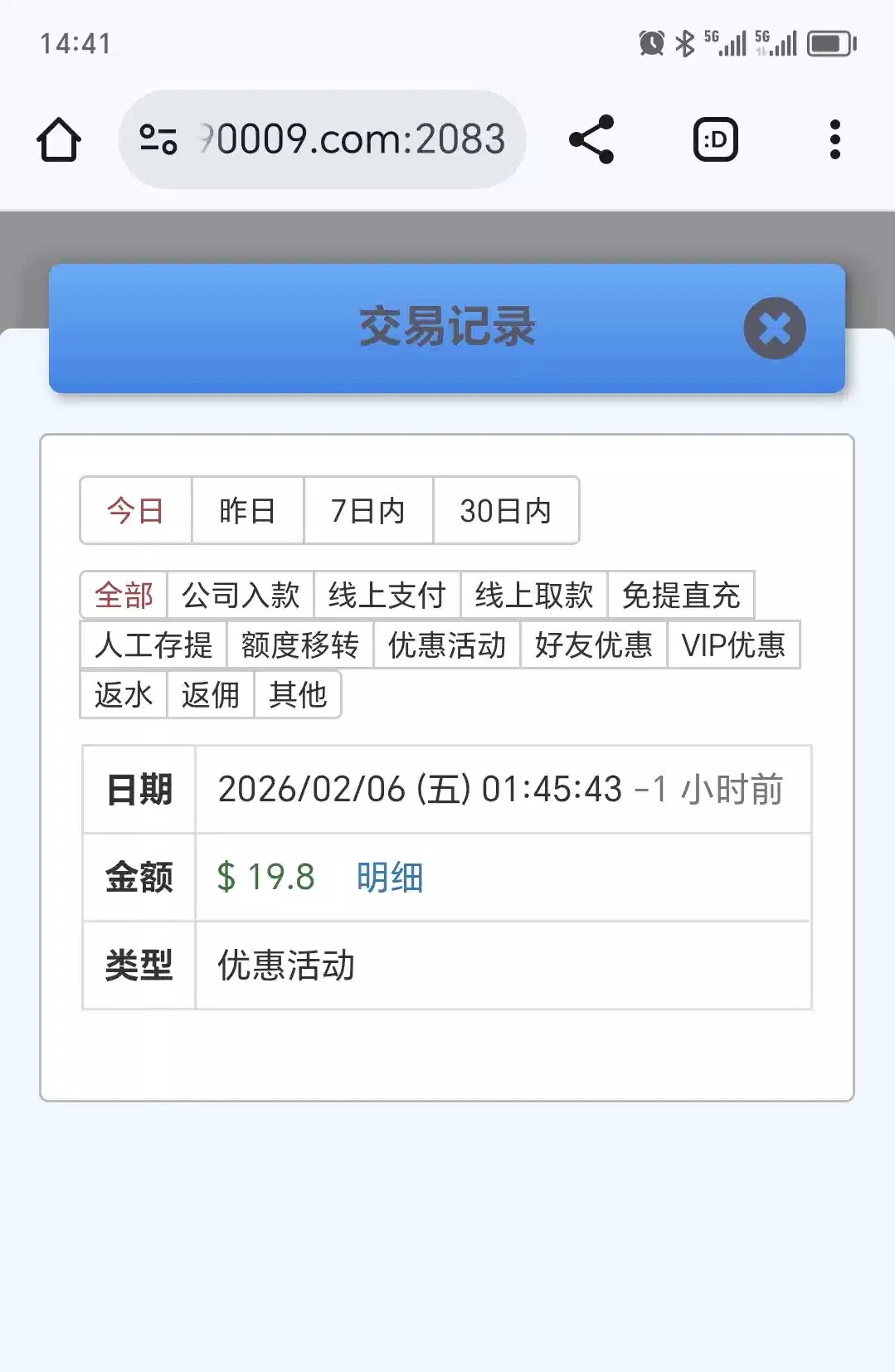895x1372 pixels.
Task: Show 返水 transactions
Action: (x=124, y=694)
